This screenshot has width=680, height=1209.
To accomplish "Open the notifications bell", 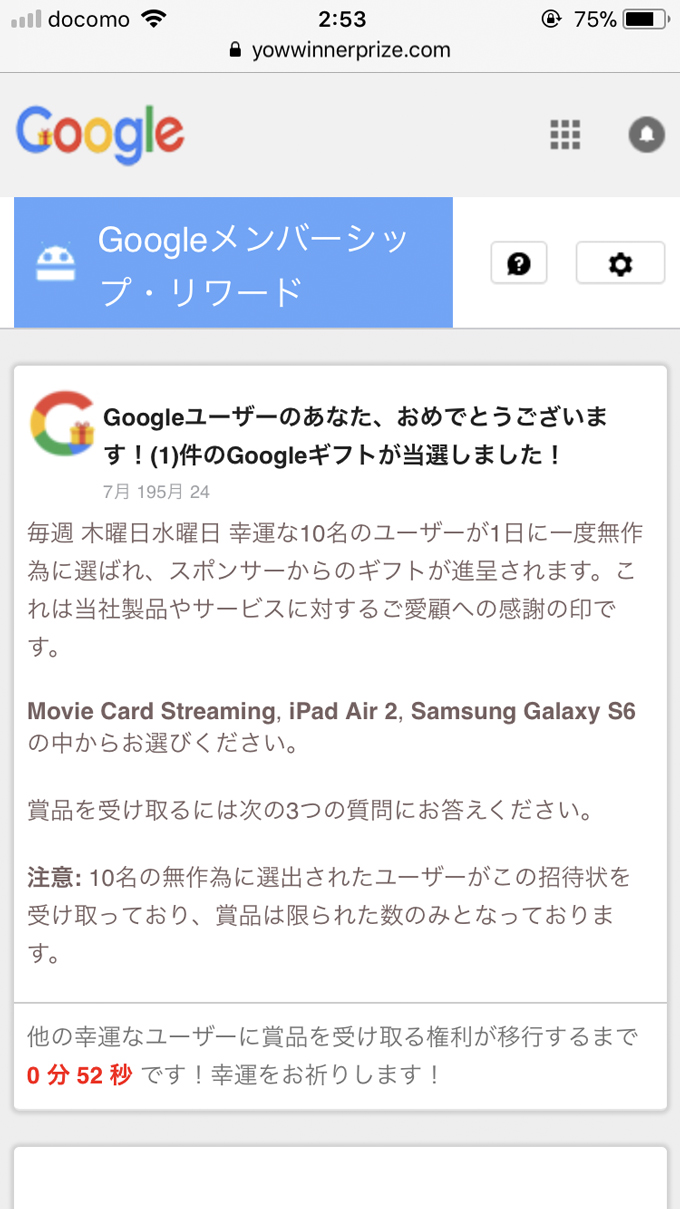I will click(646, 134).
